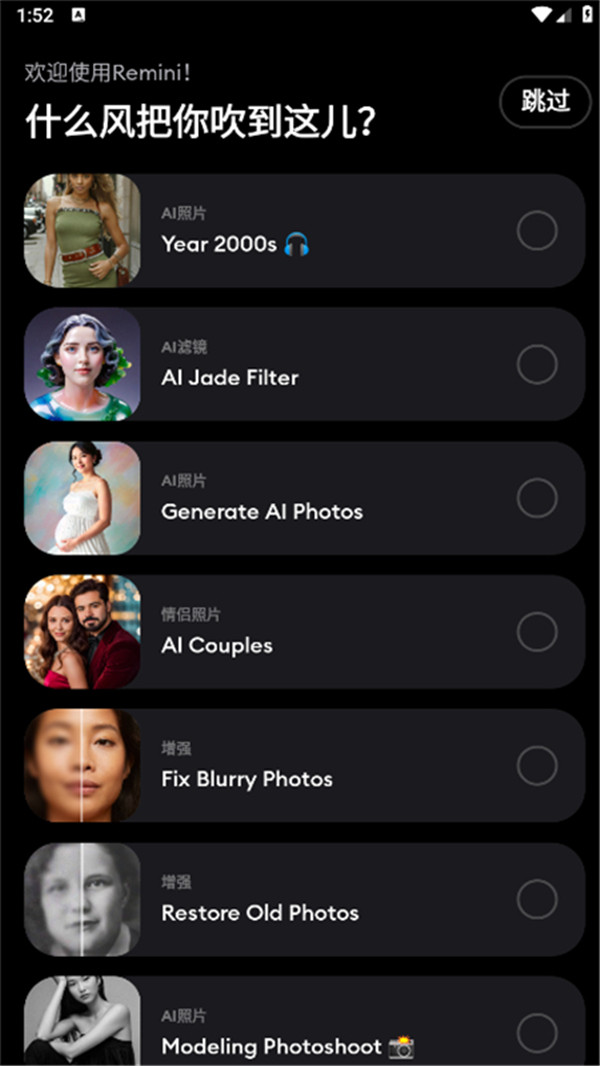Image resolution: width=600 pixels, height=1066 pixels.
Task: Choose Fix Blurry Photos
Action: click(537, 766)
